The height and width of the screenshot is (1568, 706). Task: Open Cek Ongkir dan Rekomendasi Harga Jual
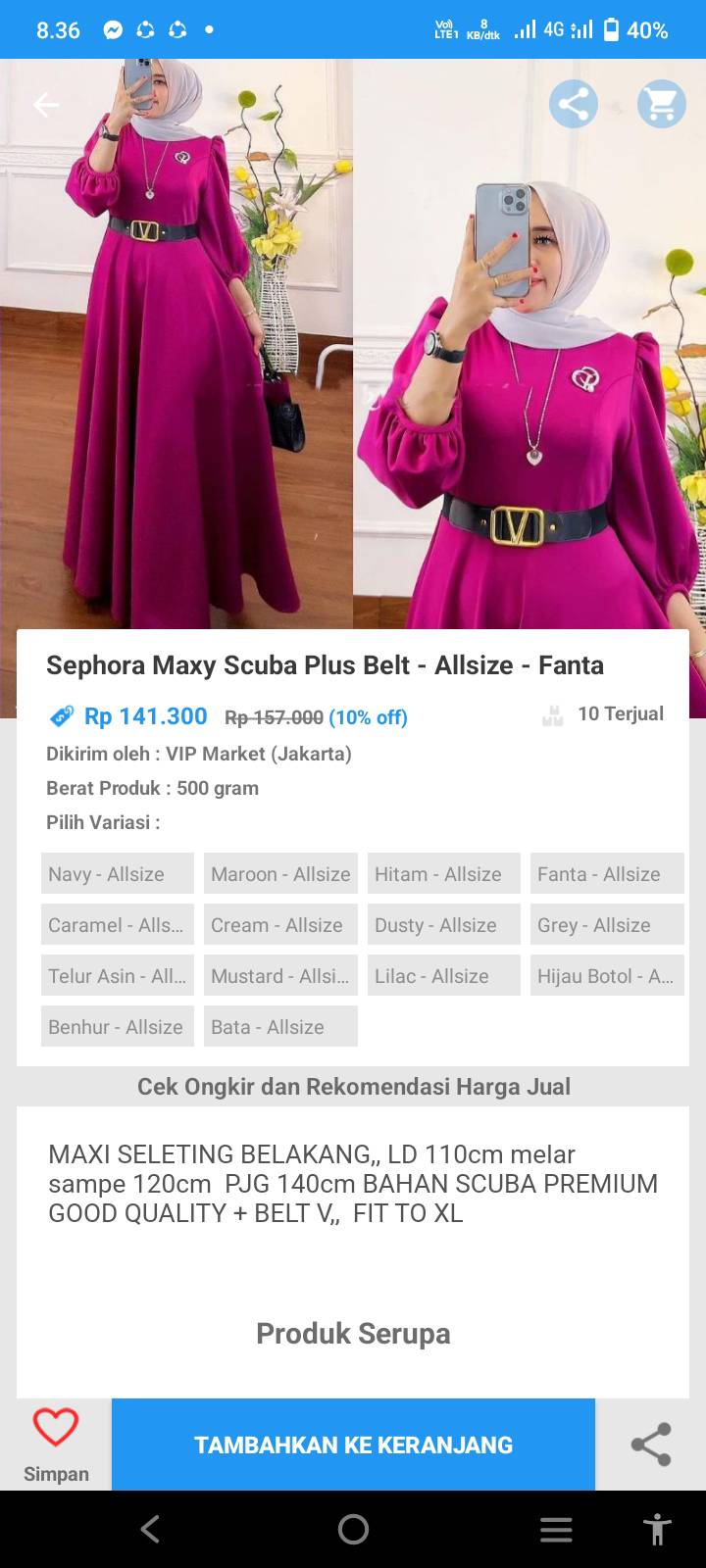point(353,1086)
